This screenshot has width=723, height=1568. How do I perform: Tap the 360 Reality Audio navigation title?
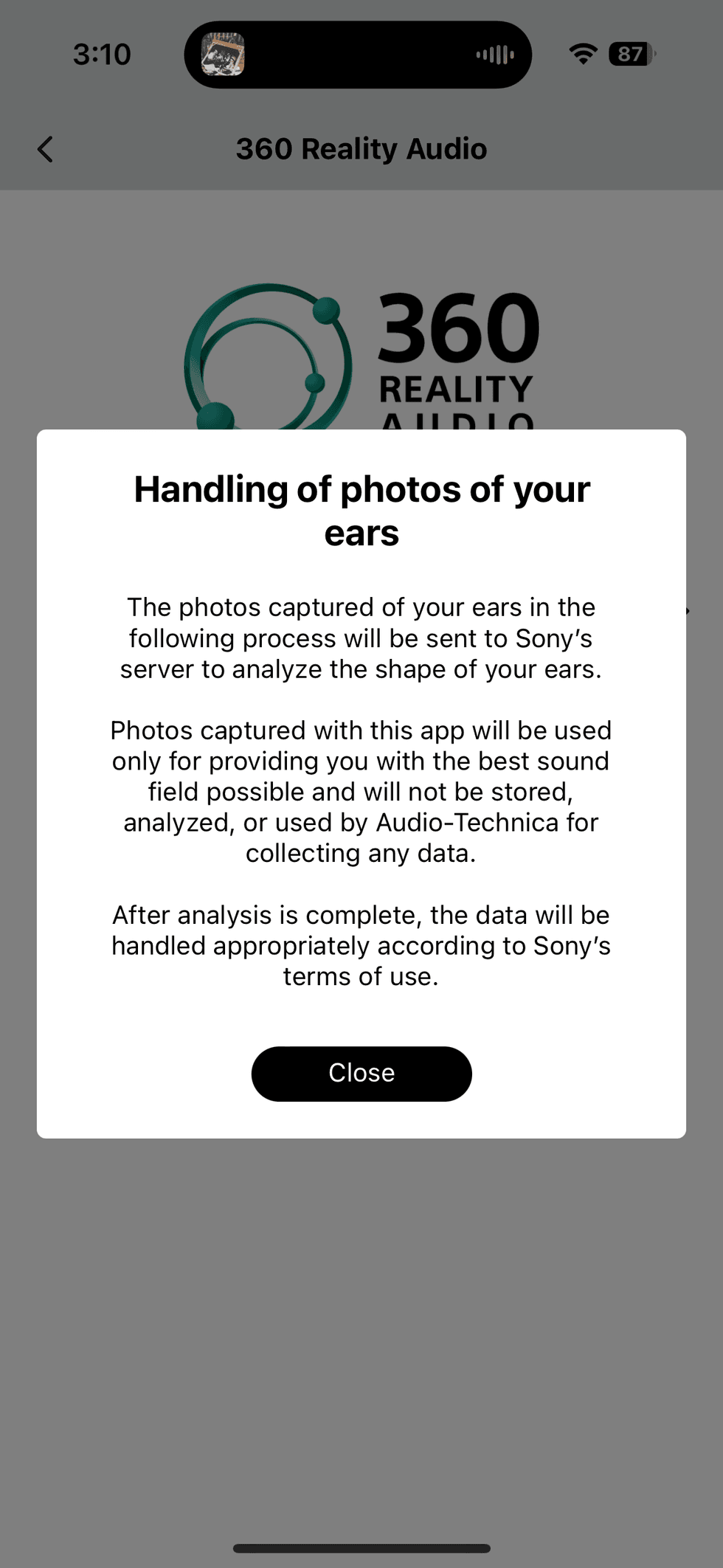point(361,148)
